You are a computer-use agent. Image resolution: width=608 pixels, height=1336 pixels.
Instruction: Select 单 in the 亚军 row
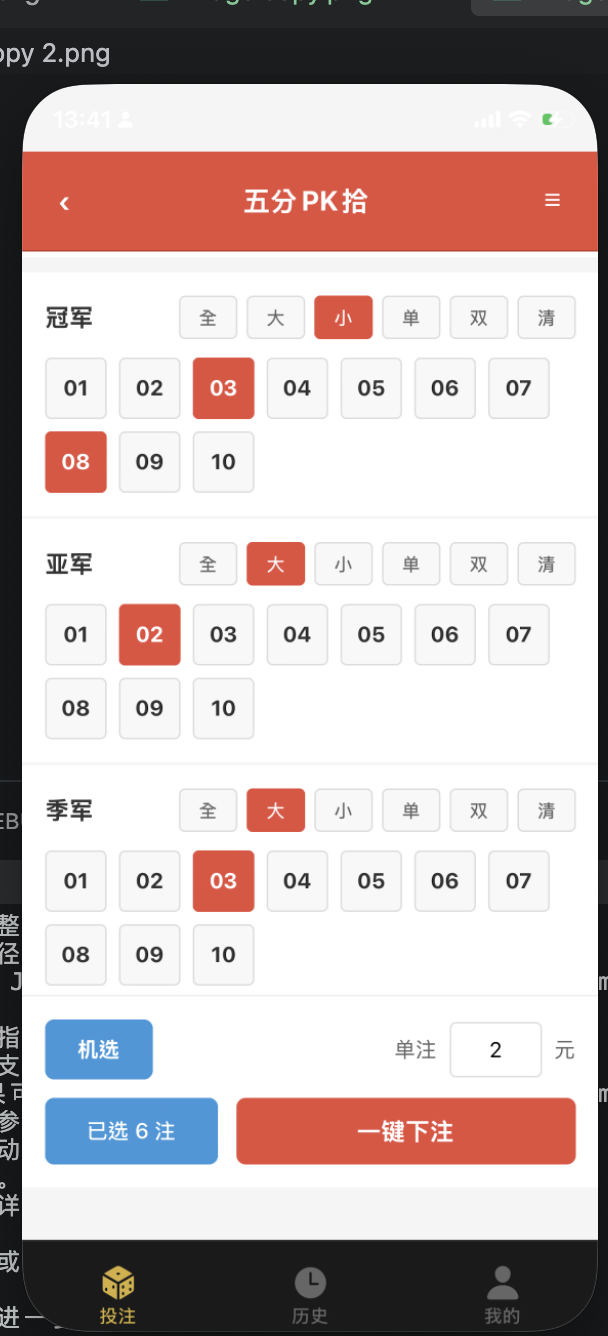pos(411,564)
